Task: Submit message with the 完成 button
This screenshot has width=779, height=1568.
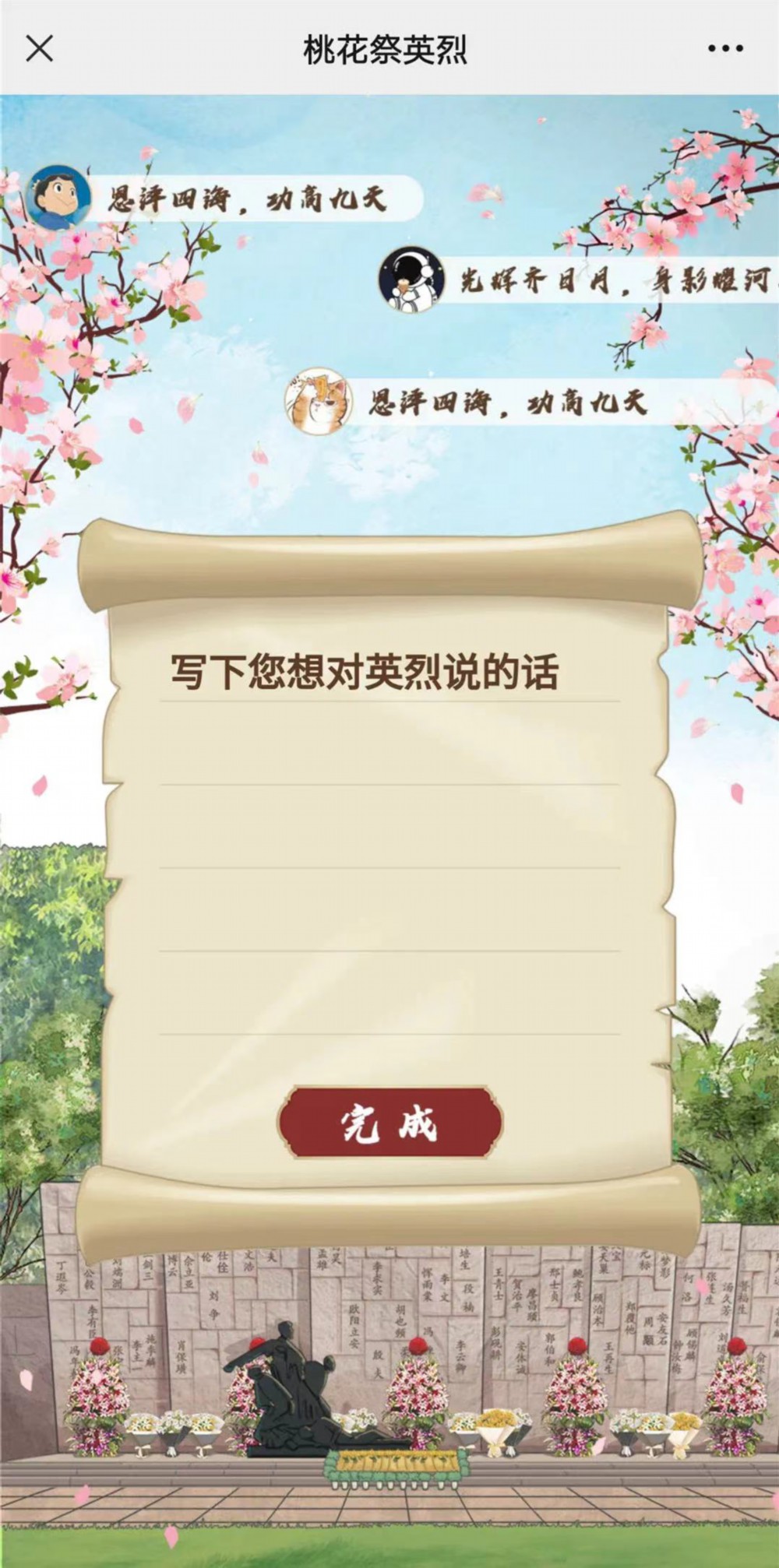Action: 389,1122
